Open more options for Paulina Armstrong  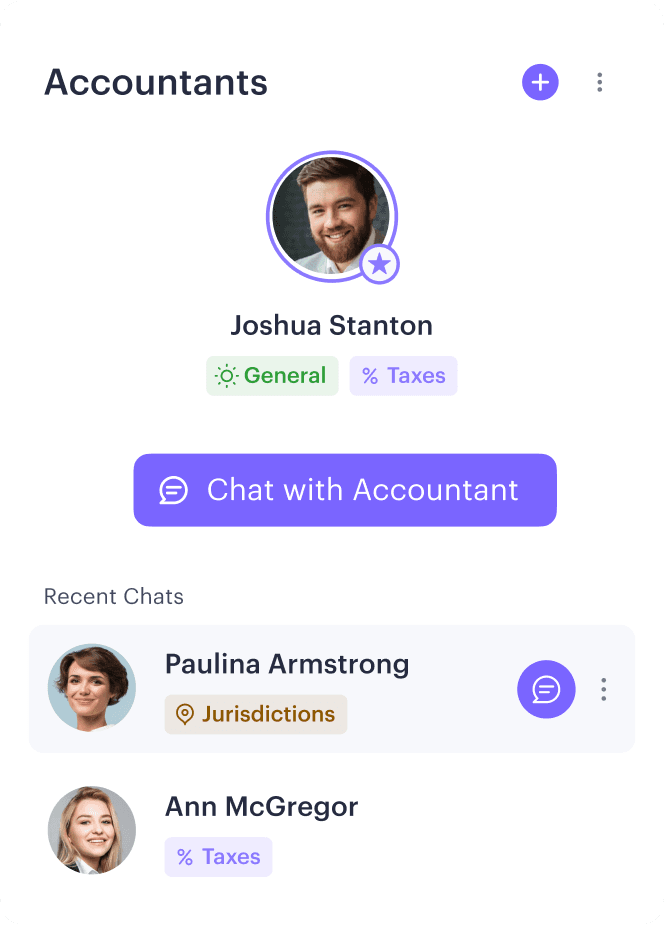point(603,689)
